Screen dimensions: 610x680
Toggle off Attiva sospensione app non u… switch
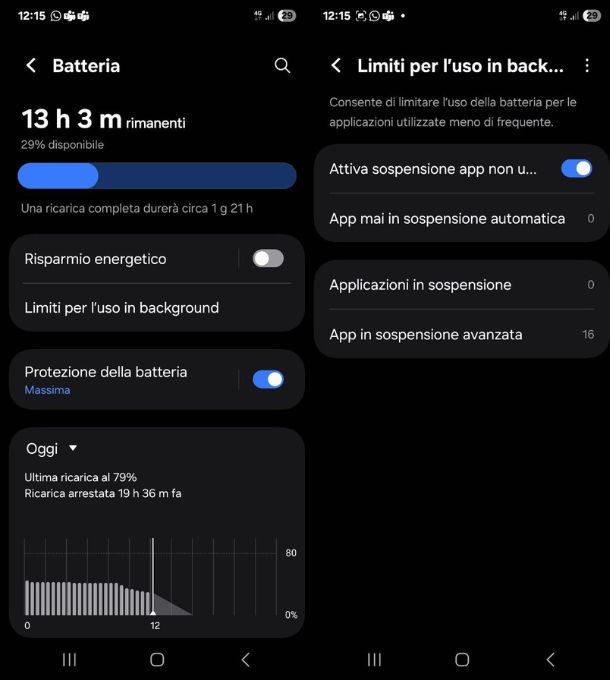pos(576,169)
